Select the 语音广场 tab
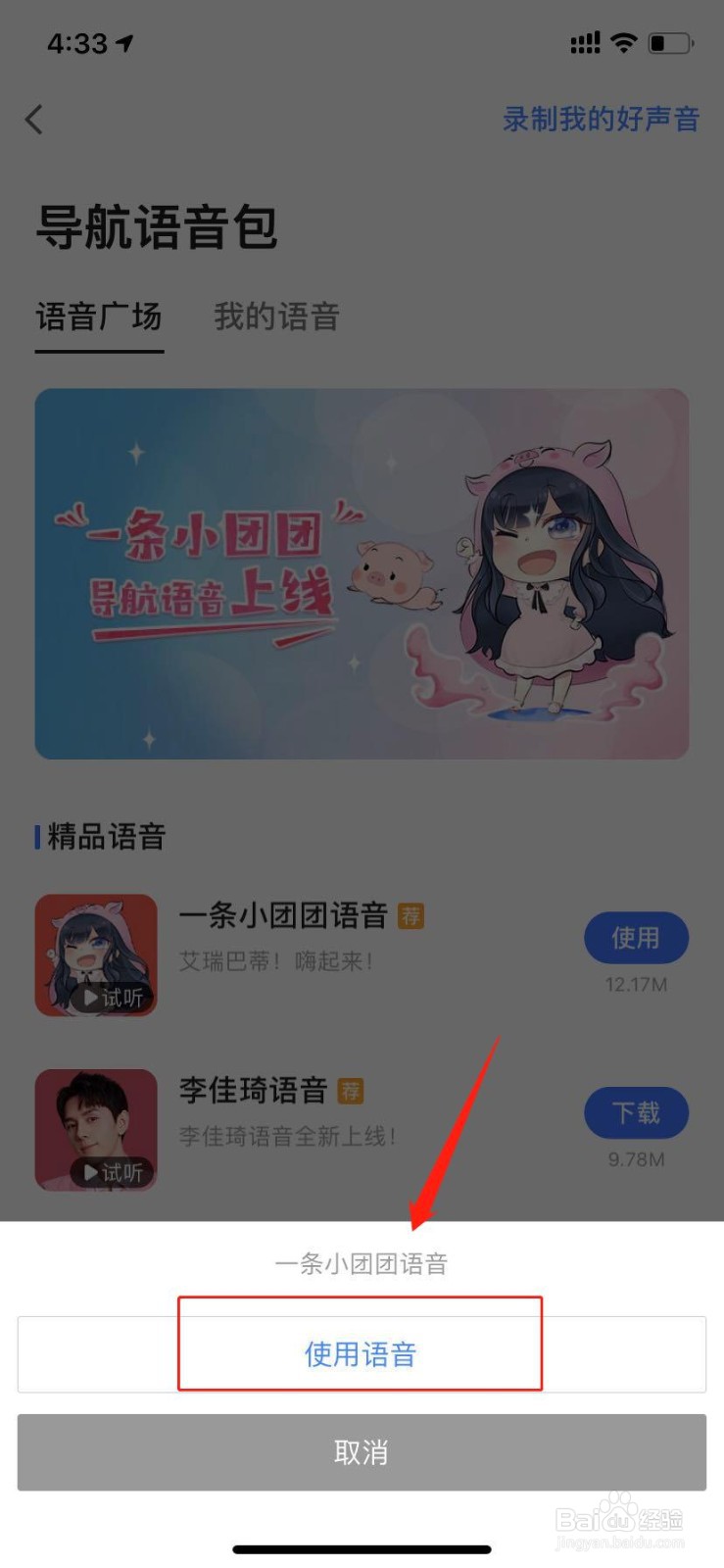 click(98, 316)
